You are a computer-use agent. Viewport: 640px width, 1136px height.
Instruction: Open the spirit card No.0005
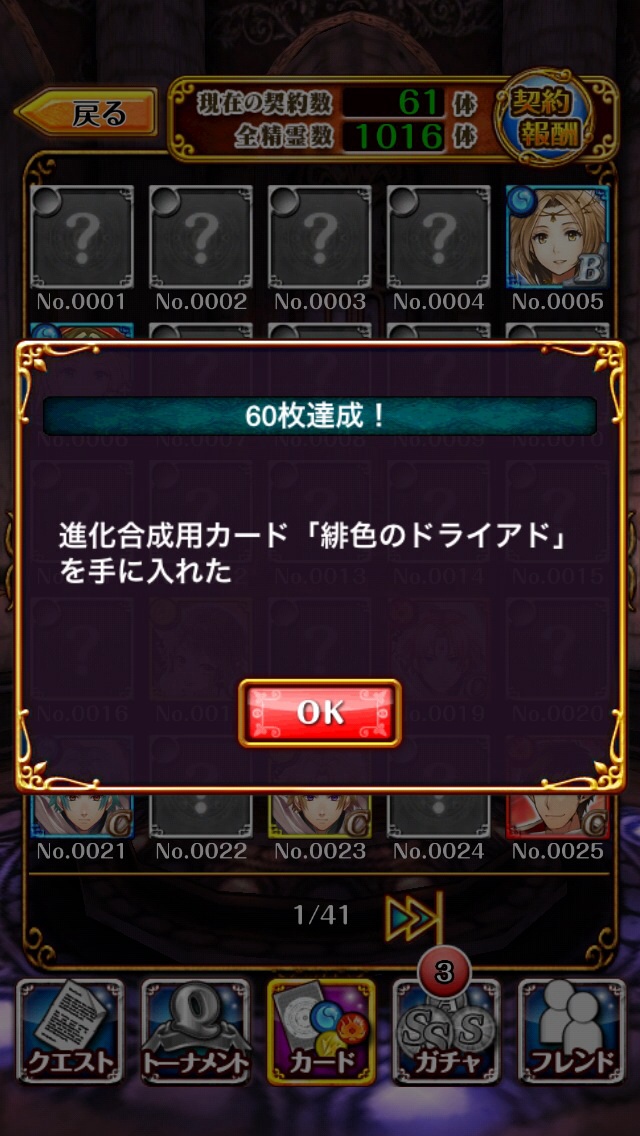[x=557, y=237]
